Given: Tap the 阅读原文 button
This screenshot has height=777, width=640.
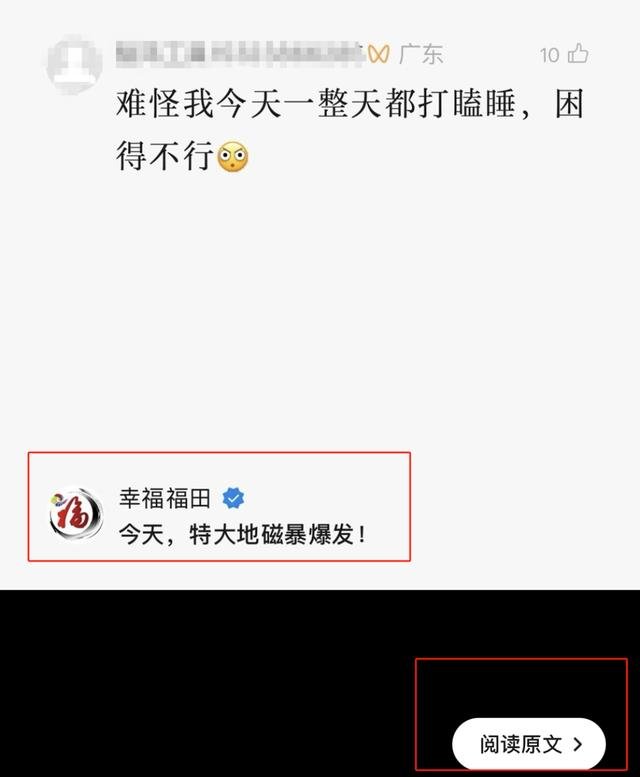Looking at the screenshot, I should coord(529,744).
